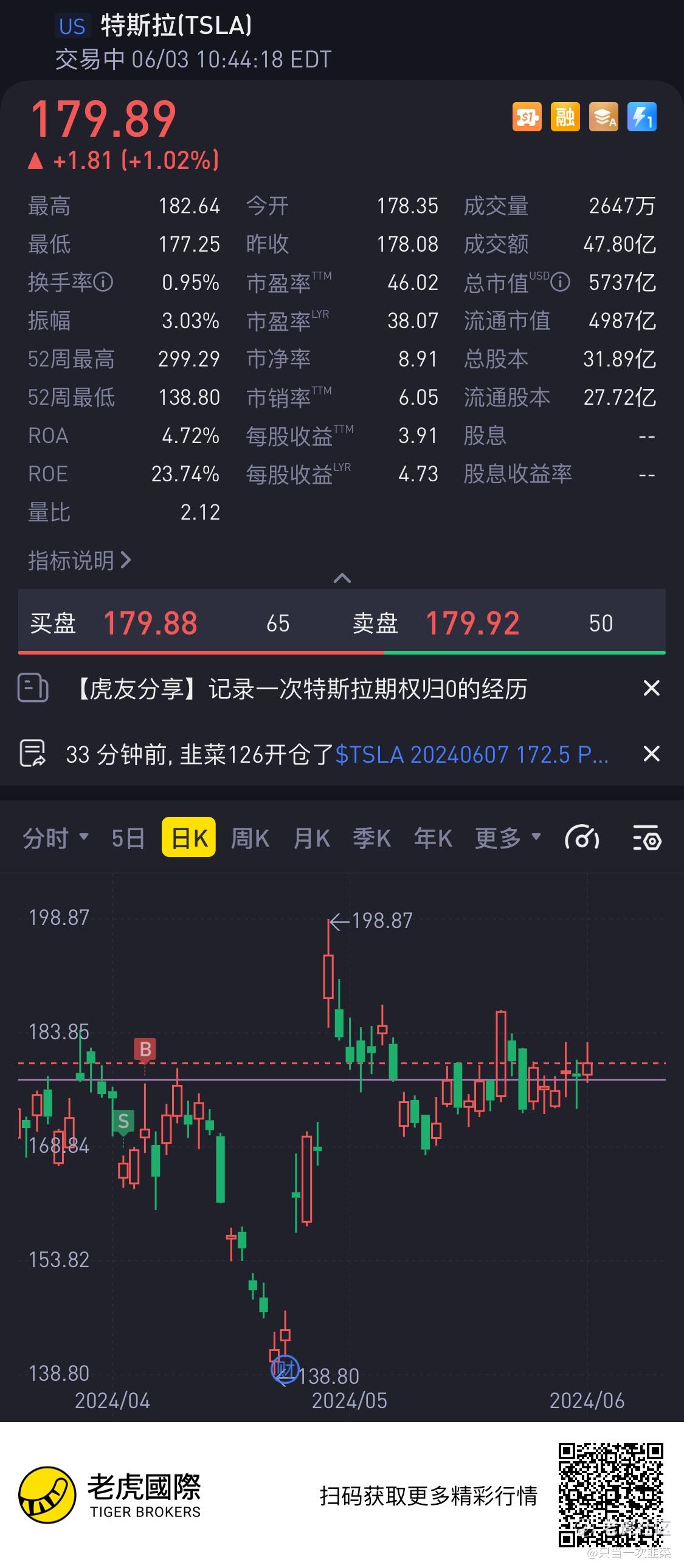Switch to the 年K chart
Image resolution: width=684 pixels, height=1568 pixels.
(433, 838)
